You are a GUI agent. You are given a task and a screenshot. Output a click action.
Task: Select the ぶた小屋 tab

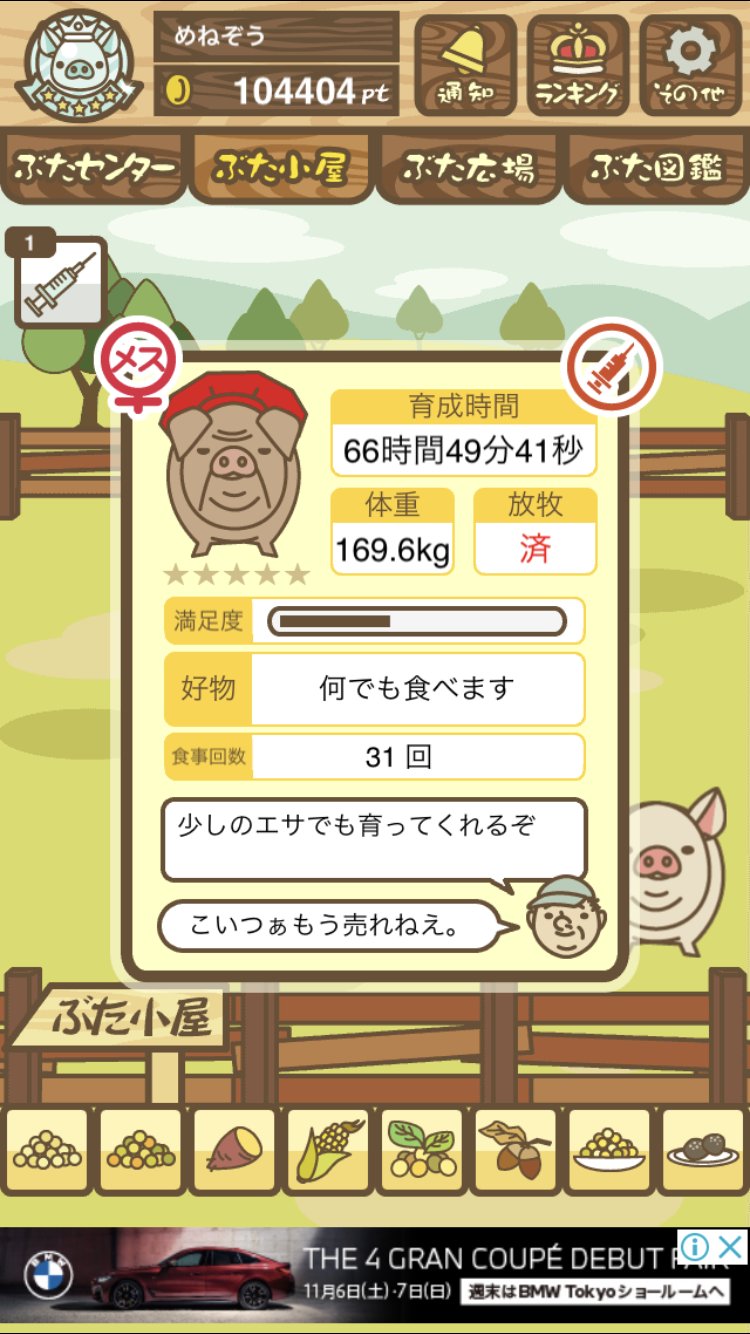pyautogui.click(x=281, y=168)
